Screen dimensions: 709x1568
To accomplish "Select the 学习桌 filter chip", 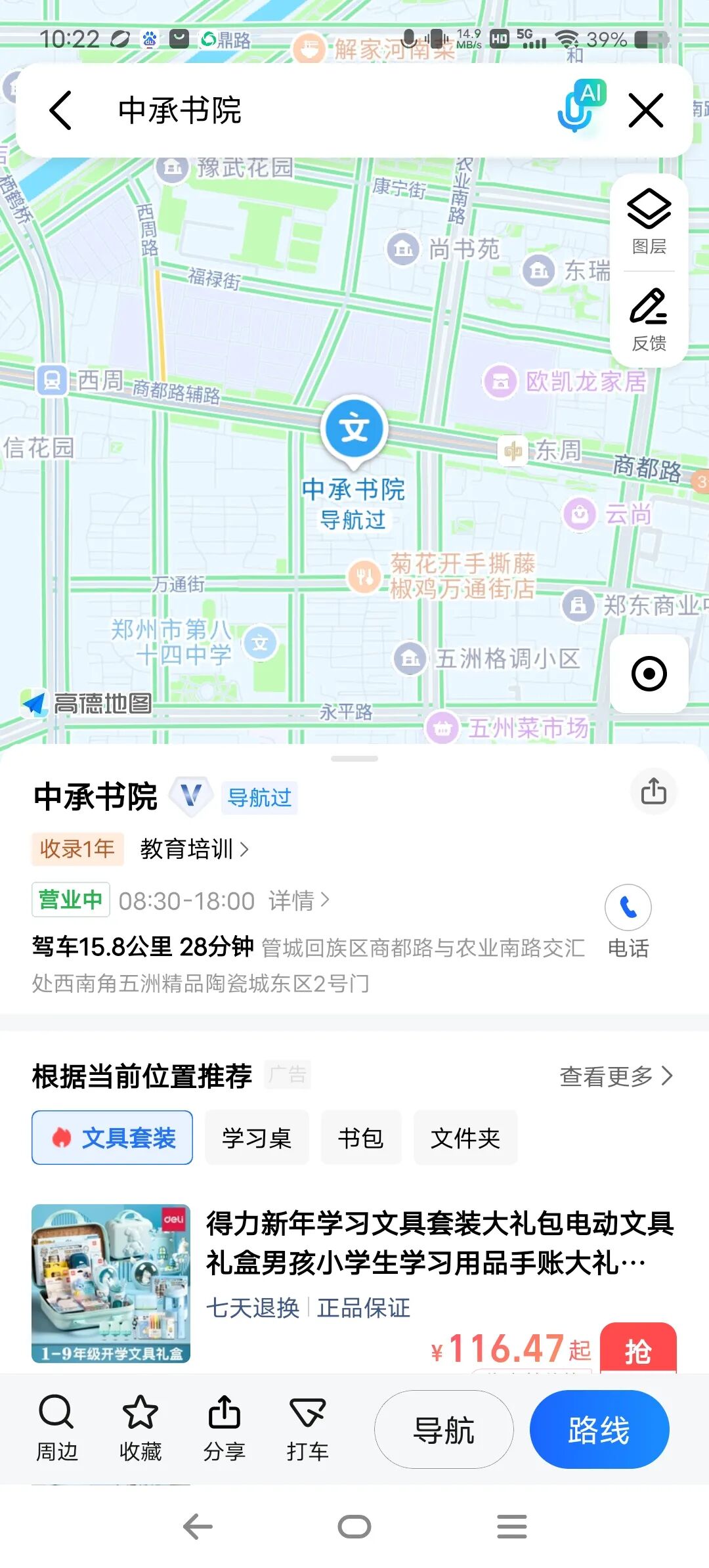I will [256, 1137].
